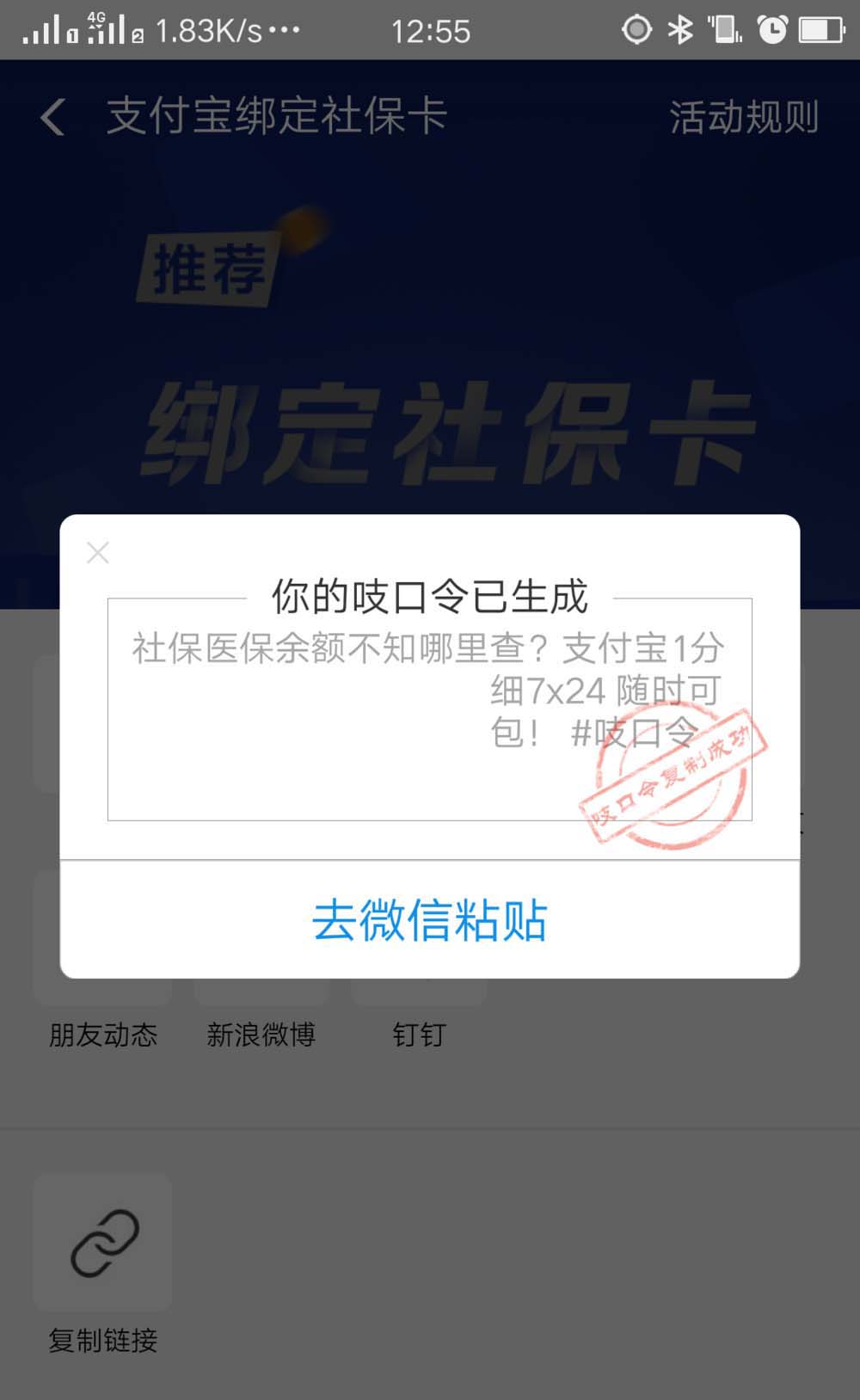The height and width of the screenshot is (1400, 860).
Task: Select 复制链接 option
Action: pyautogui.click(x=103, y=1243)
